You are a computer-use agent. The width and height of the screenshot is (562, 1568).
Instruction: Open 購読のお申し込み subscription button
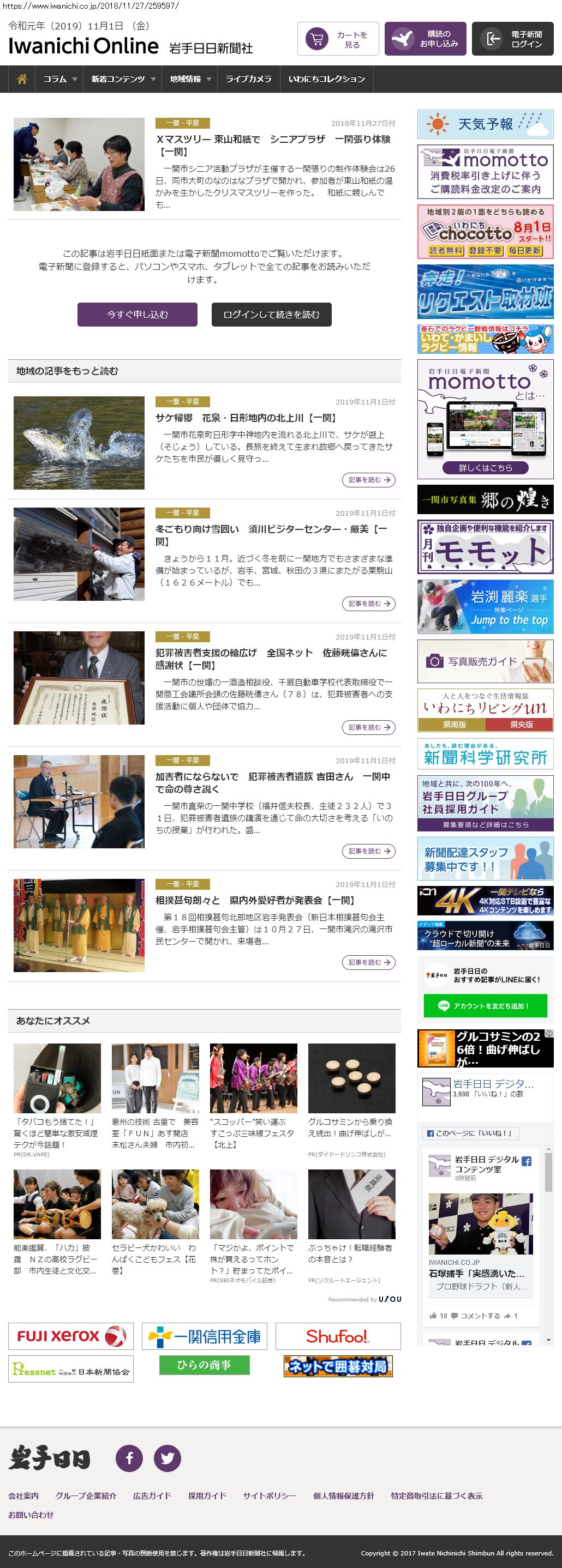pyautogui.click(x=425, y=40)
